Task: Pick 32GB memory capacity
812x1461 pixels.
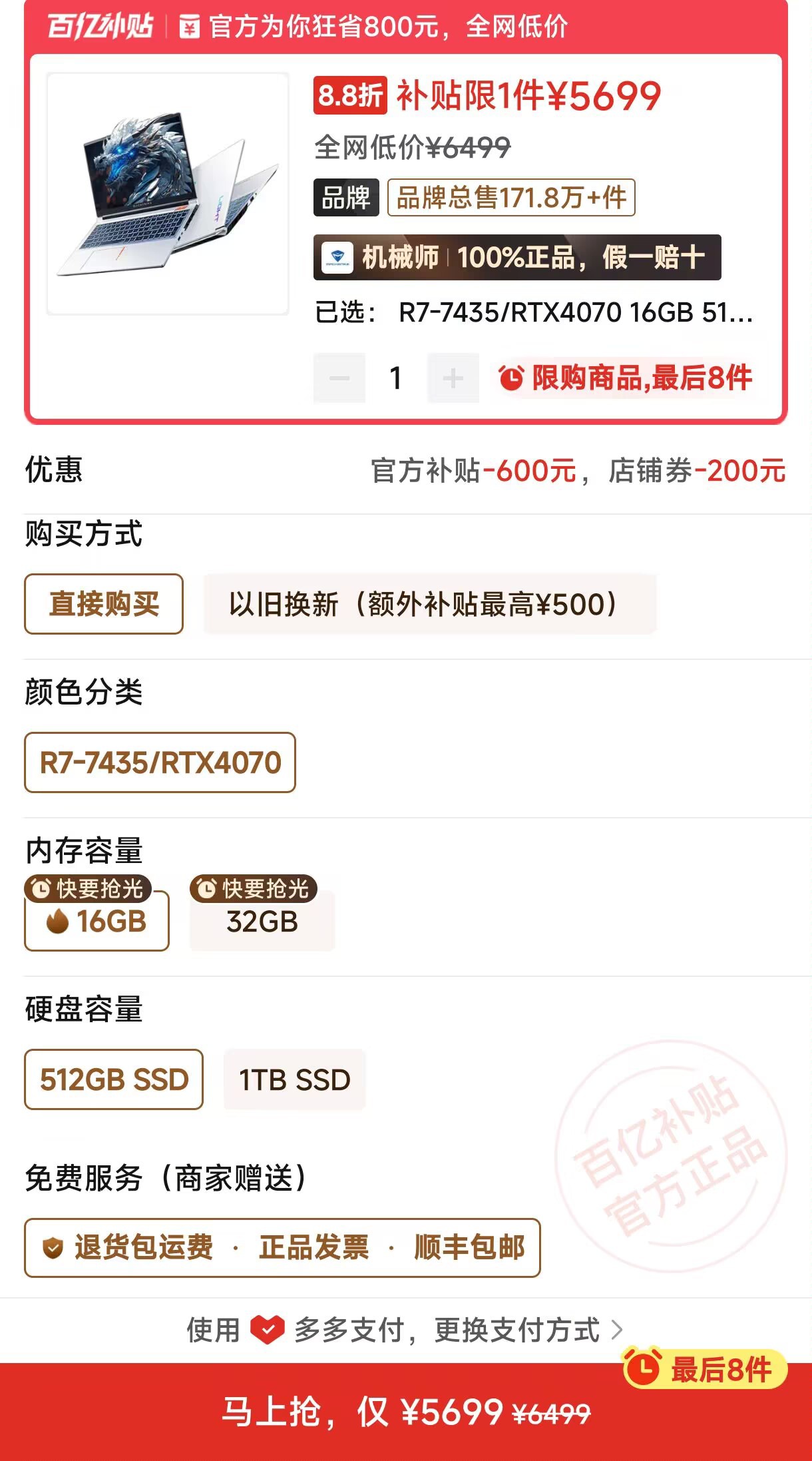Action: (x=262, y=922)
